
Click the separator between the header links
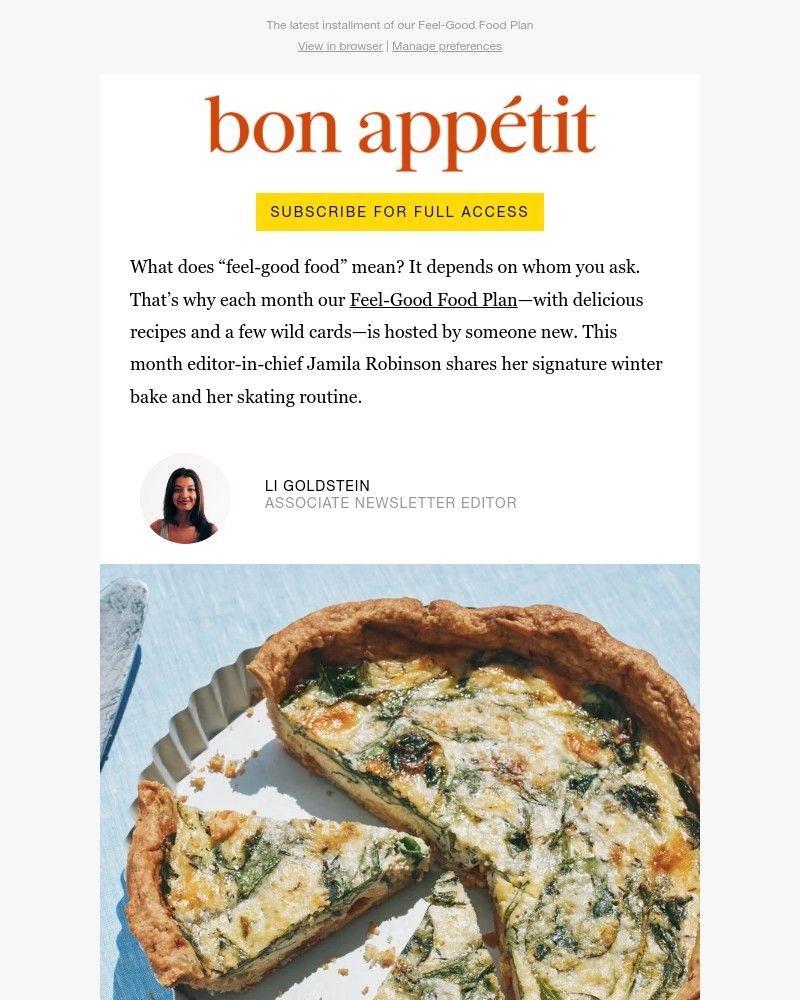[x=387, y=46]
